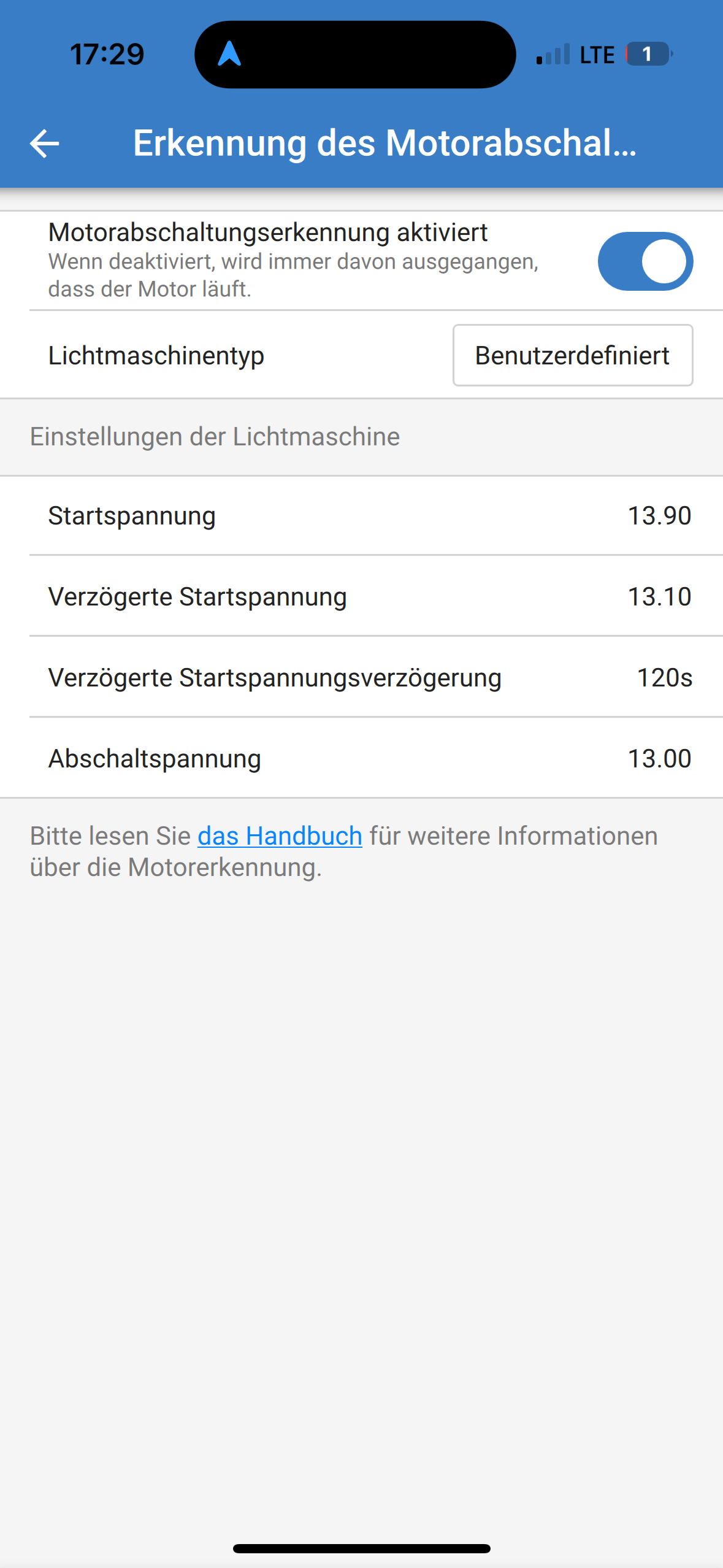This screenshot has width=723, height=1568.
Task: Go back using the arrow icon
Action: [44, 144]
